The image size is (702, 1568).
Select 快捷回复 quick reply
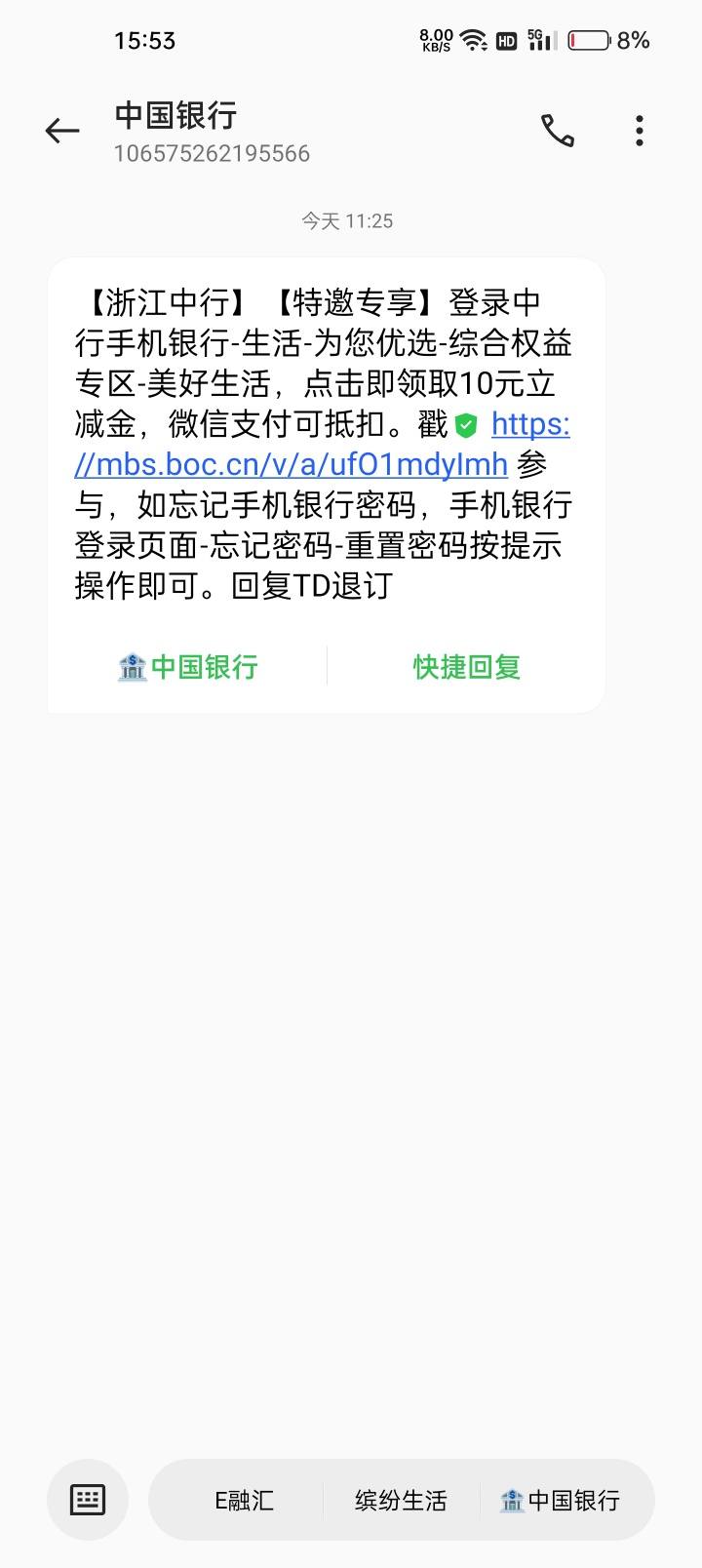tap(466, 667)
